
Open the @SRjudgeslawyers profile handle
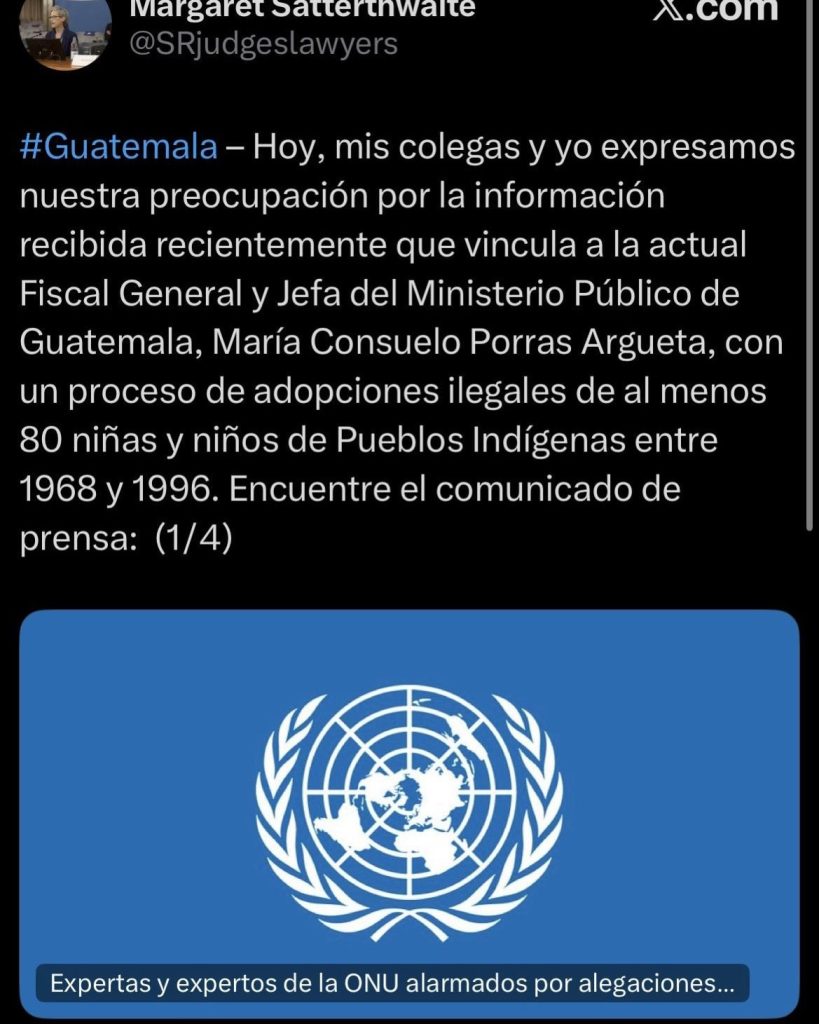click(264, 44)
